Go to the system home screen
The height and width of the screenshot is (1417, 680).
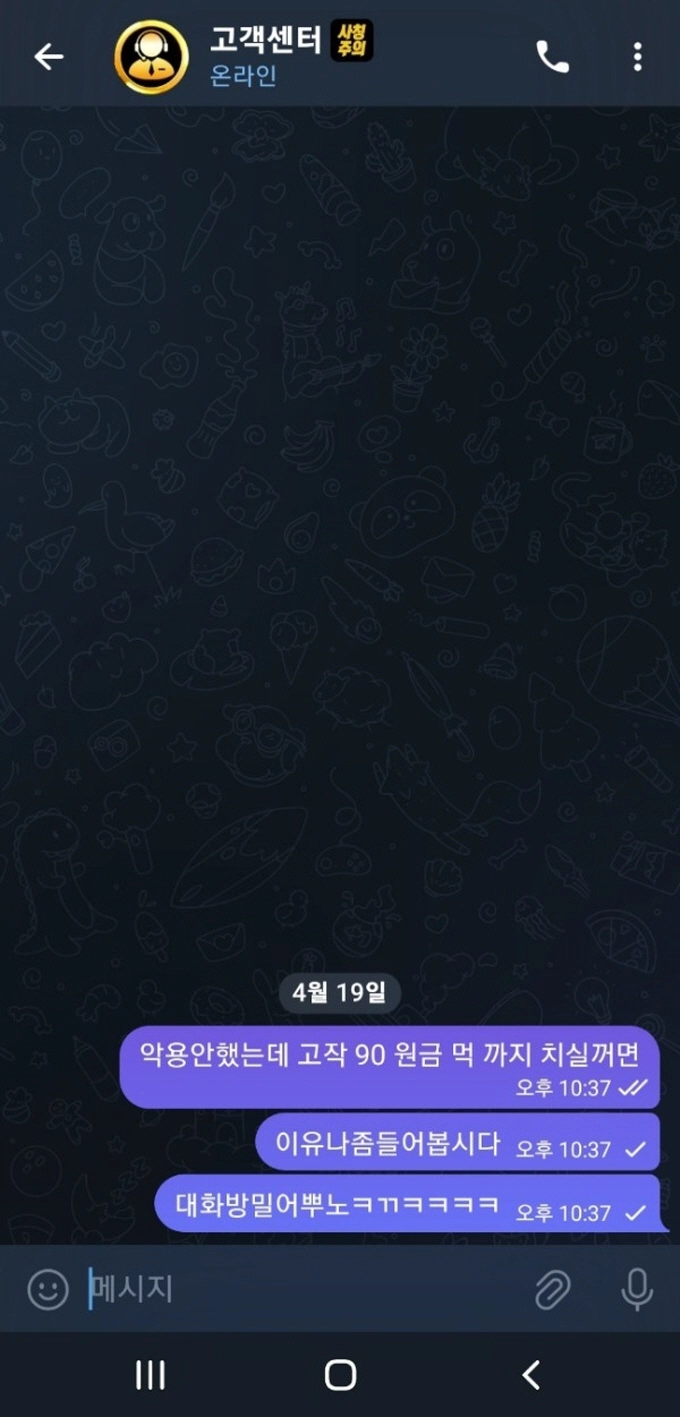pos(340,1375)
